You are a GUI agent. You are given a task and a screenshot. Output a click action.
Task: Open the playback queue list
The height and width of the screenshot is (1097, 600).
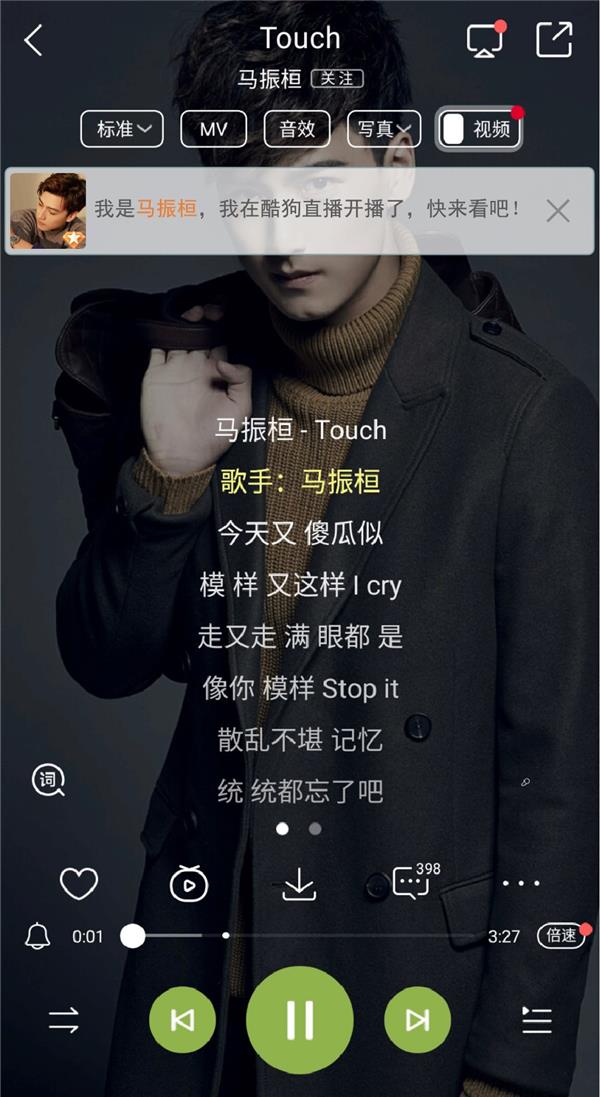537,1020
